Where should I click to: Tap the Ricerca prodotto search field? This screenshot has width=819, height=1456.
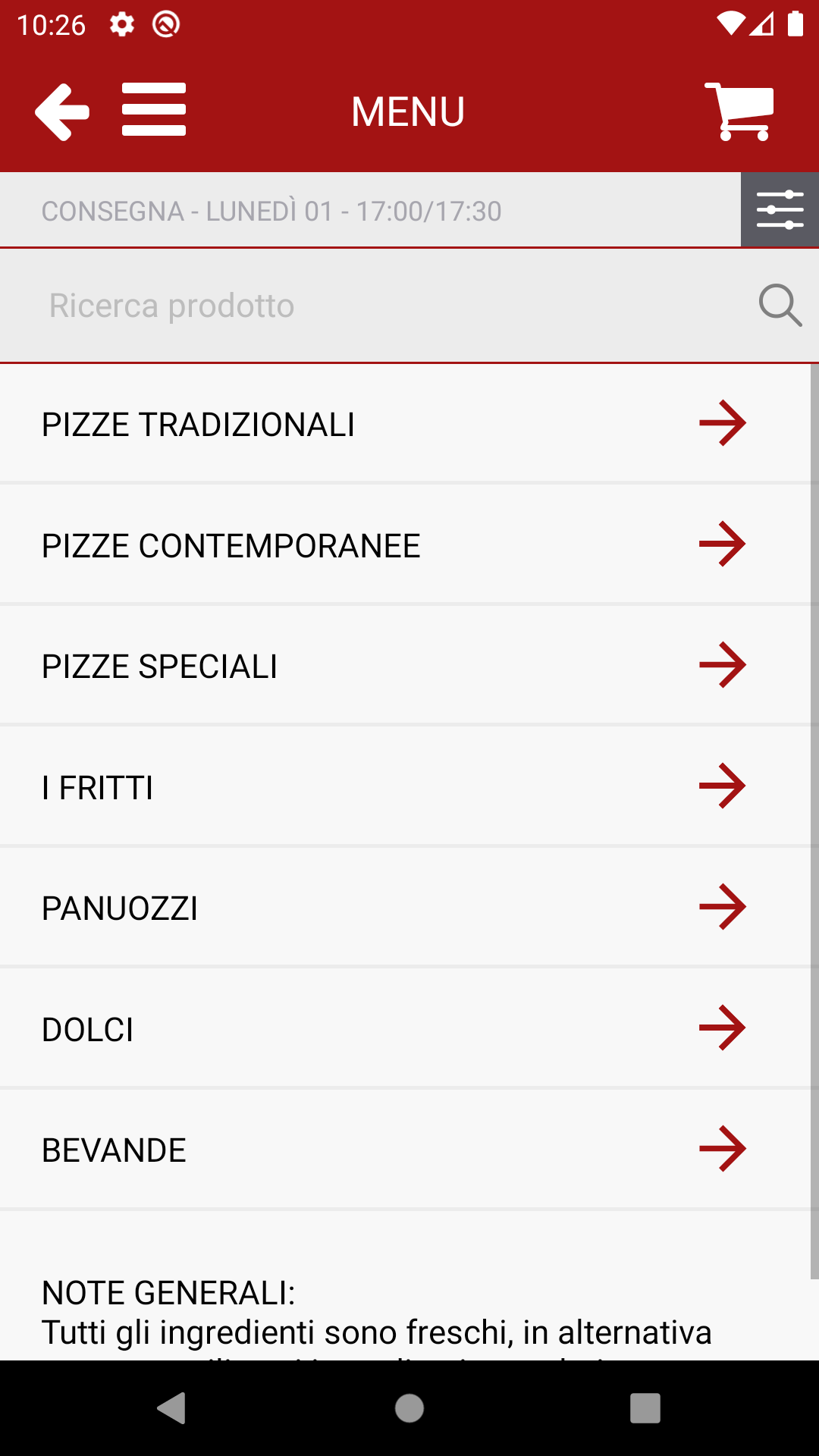379,306
